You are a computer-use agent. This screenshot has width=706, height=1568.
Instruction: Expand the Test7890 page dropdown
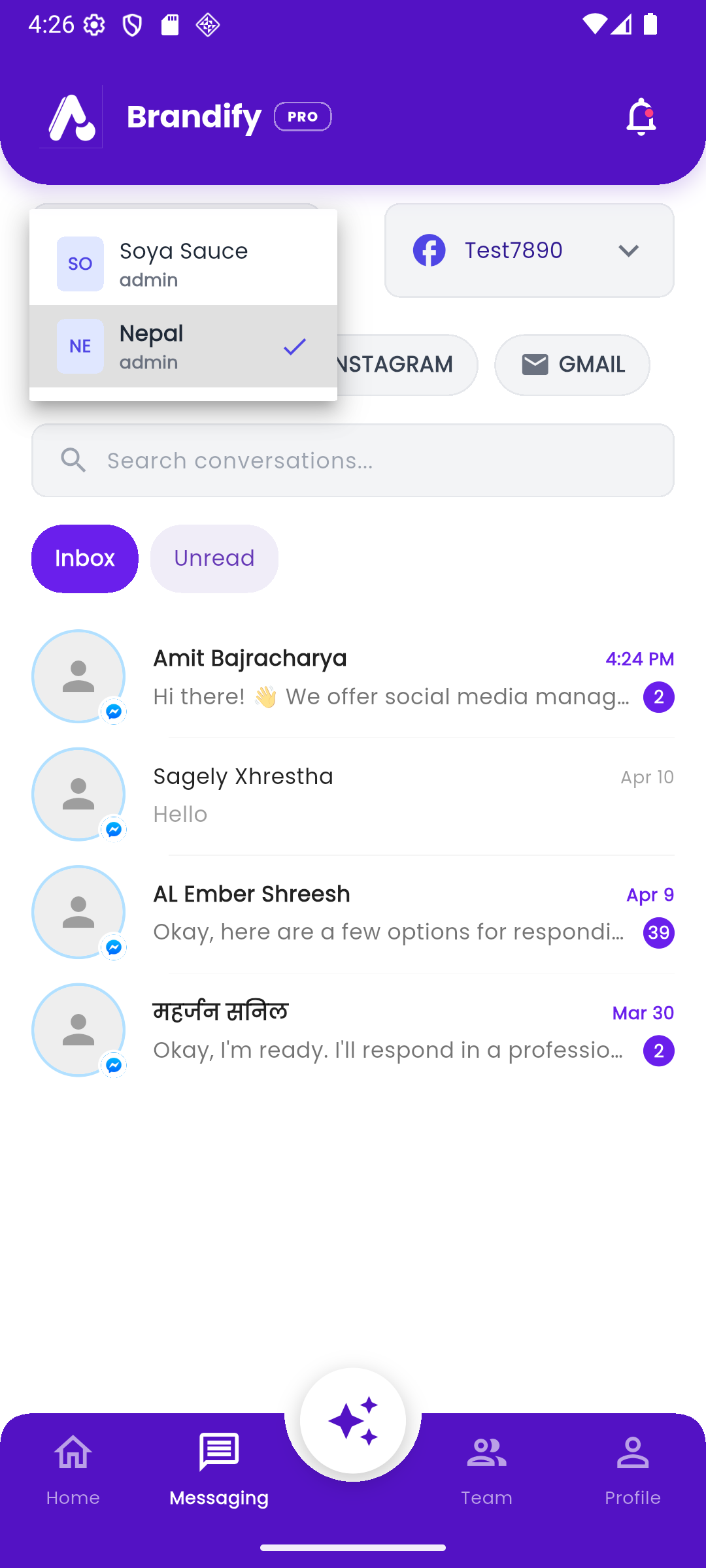click(x=628, y=250)
